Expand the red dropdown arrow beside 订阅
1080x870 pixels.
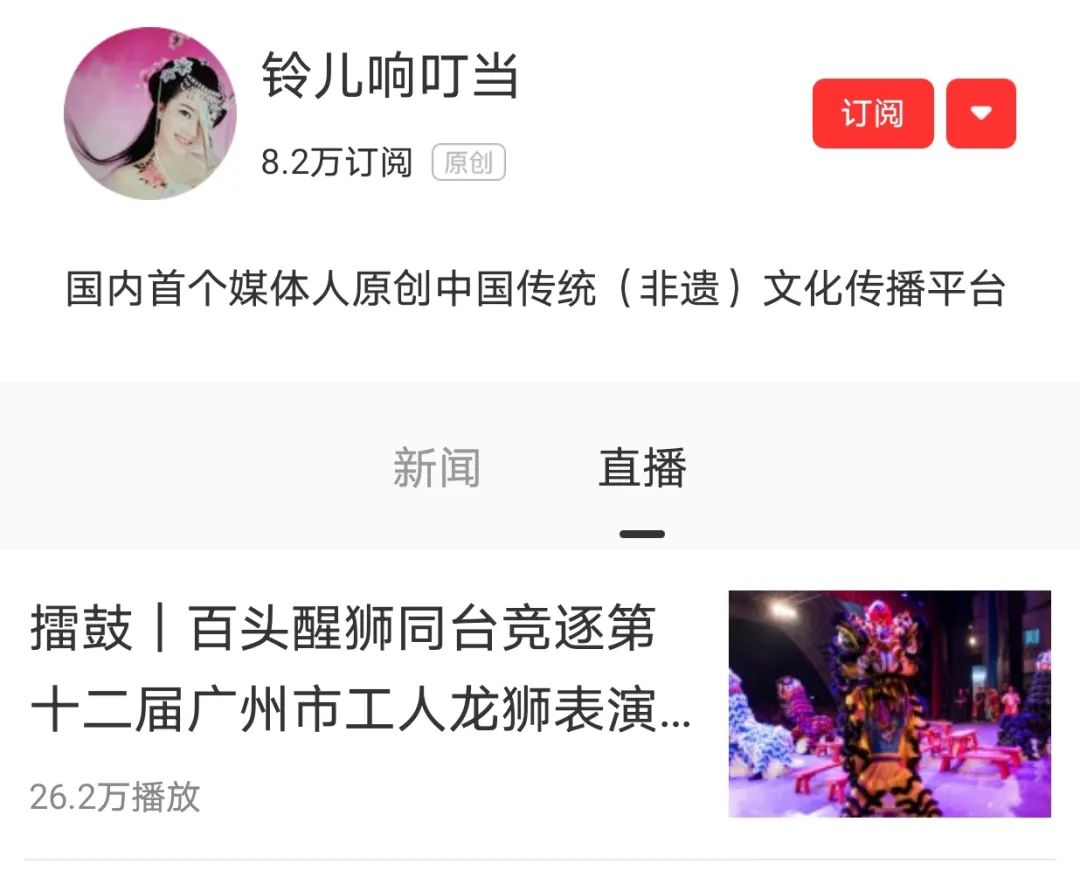980,114
